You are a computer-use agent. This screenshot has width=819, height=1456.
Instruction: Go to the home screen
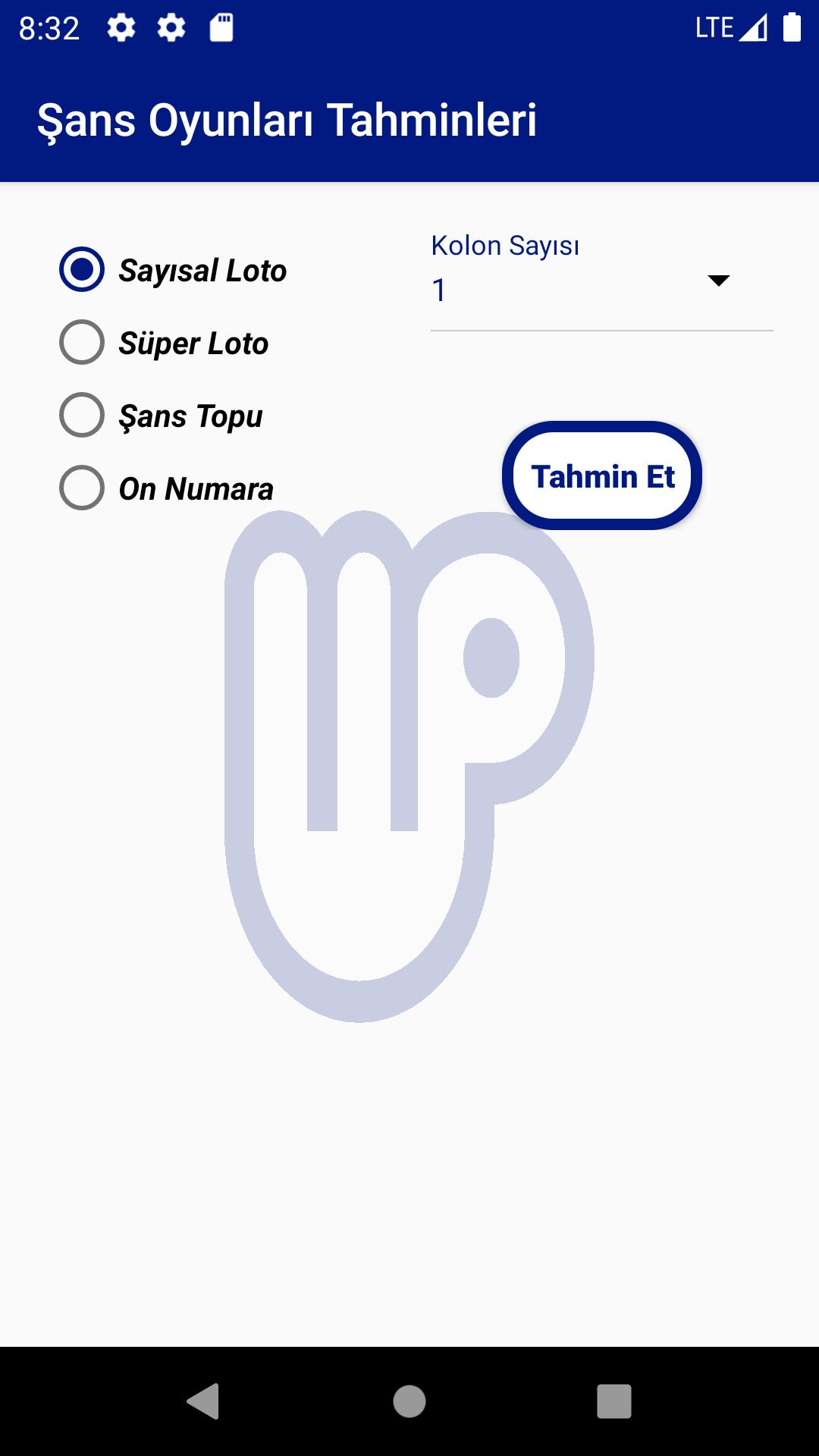[x=409, y=1401]
